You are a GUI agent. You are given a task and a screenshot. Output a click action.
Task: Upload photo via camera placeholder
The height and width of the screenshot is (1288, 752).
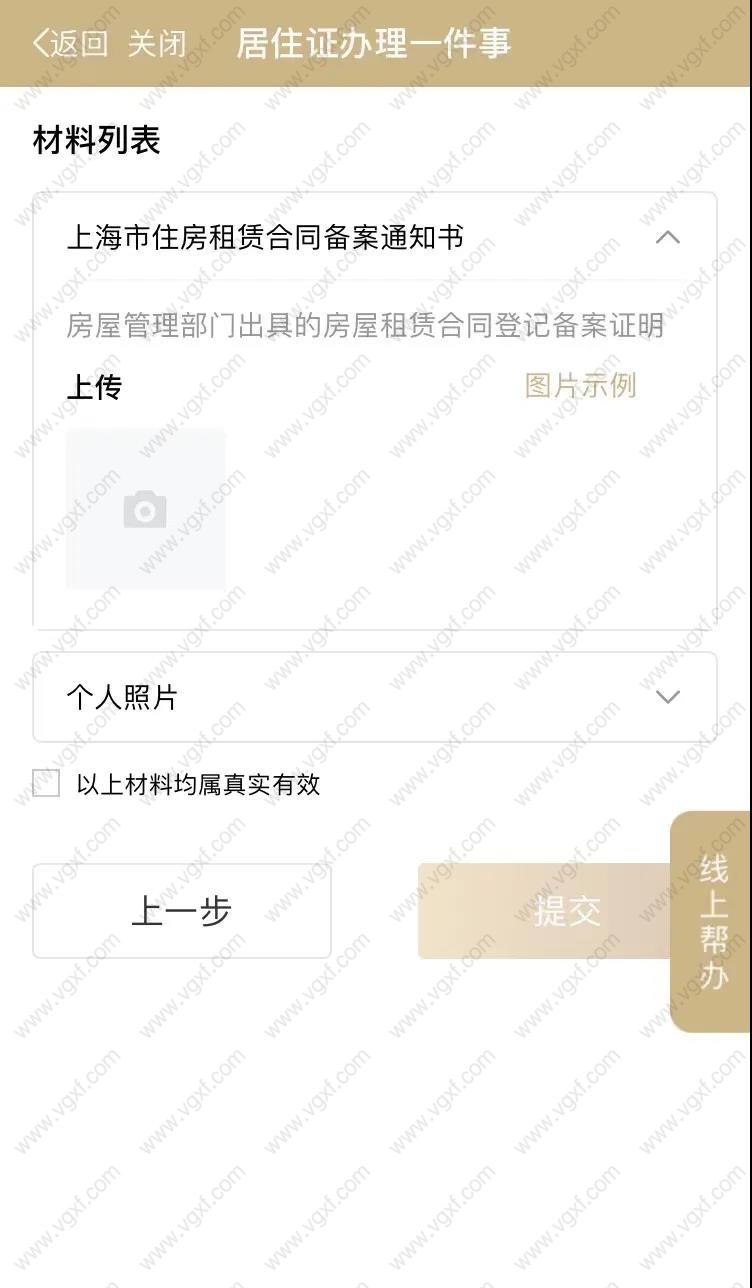(146, 509)
